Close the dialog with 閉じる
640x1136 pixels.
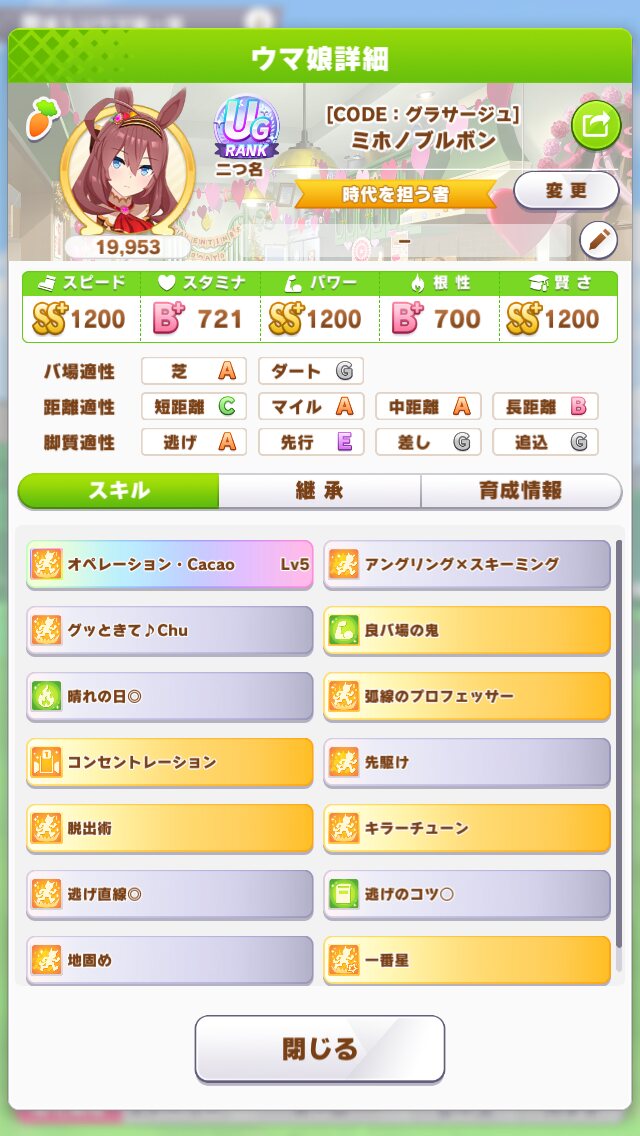(320, 1049)
